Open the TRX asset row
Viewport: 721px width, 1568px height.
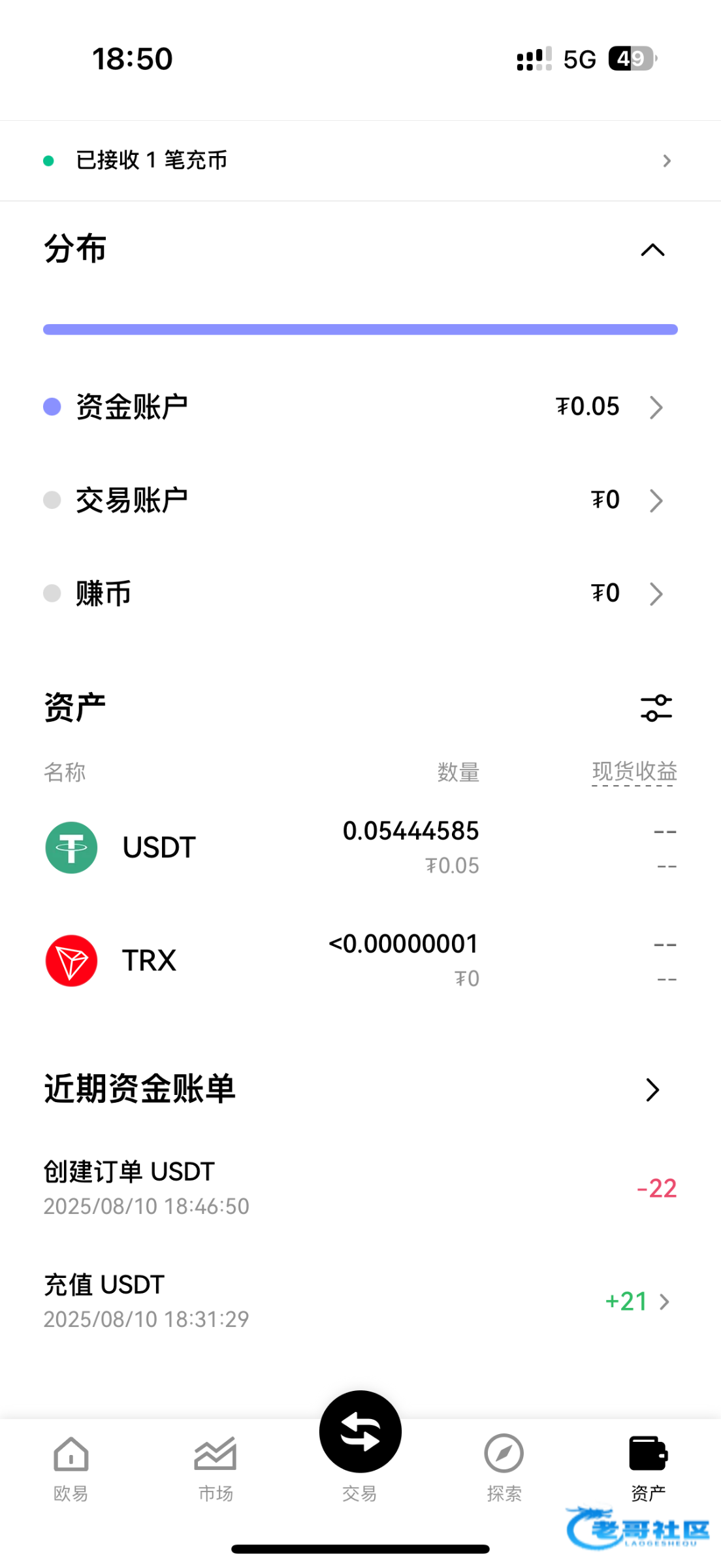360,961
